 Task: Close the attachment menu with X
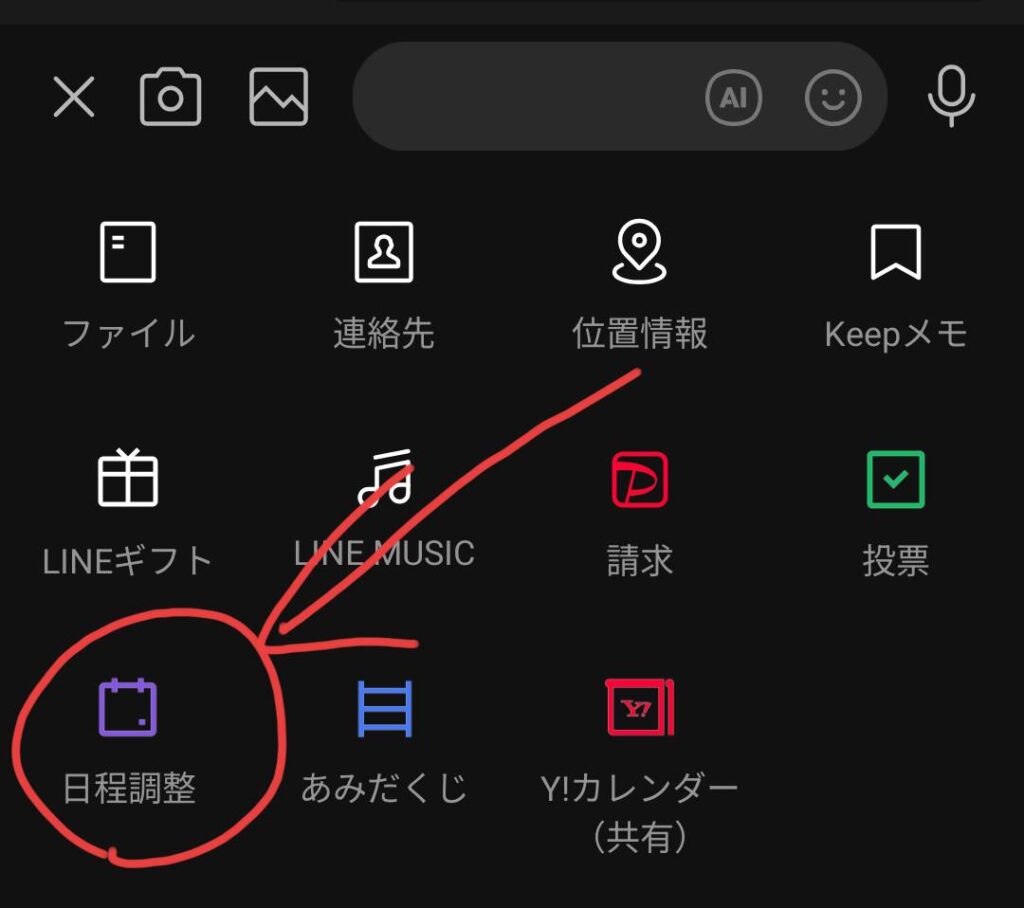point(74,98)
